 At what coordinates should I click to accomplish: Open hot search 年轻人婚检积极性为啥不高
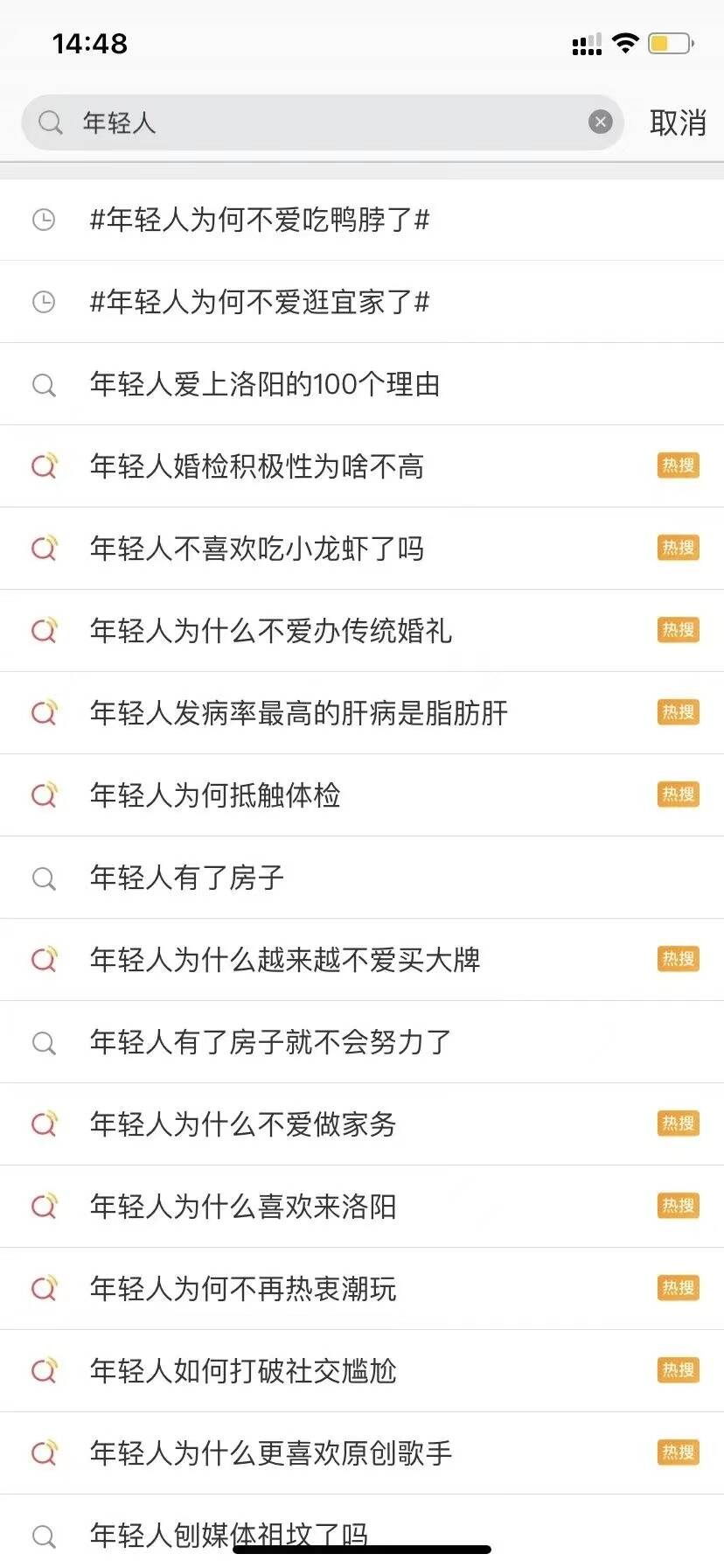pos(257,466)
